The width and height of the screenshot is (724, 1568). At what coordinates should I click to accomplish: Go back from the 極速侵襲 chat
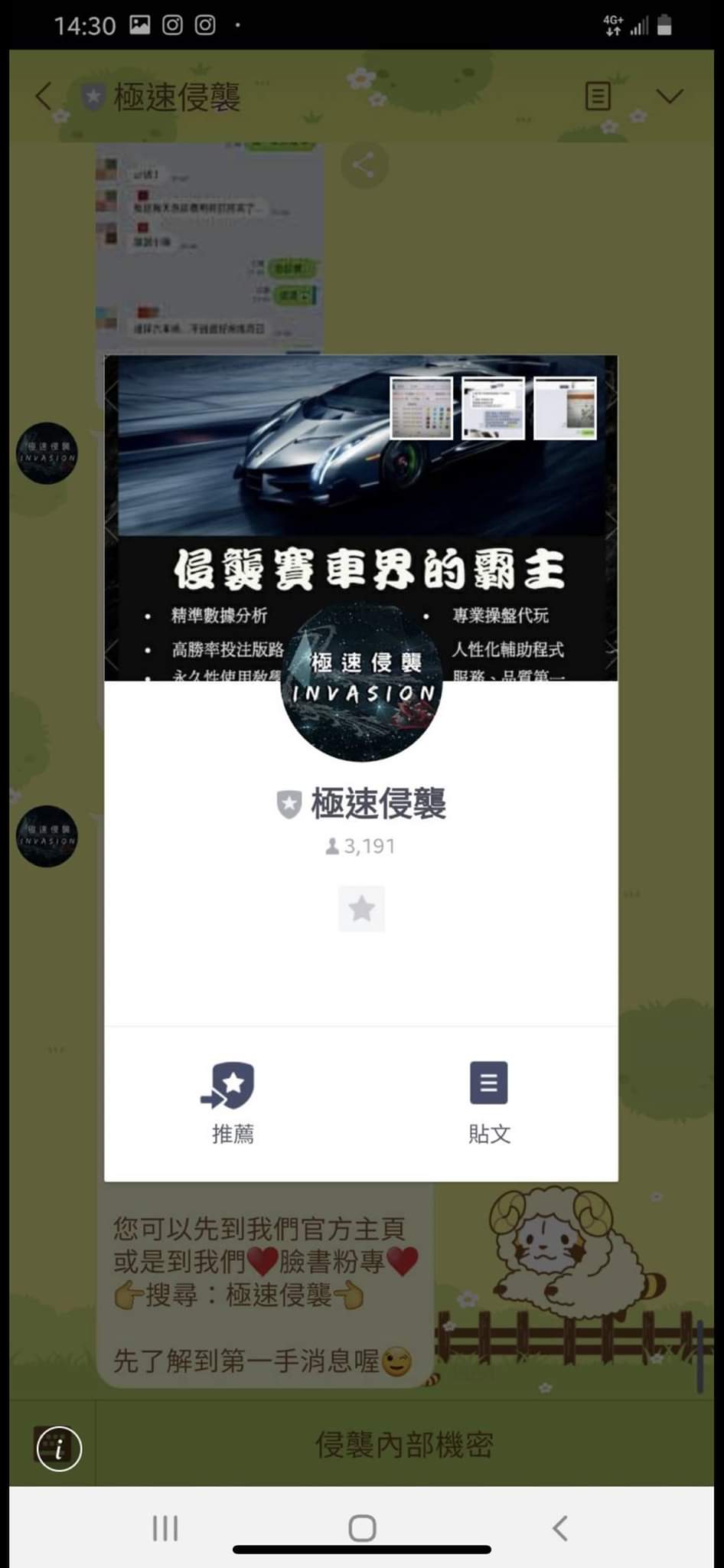[44, 96]
